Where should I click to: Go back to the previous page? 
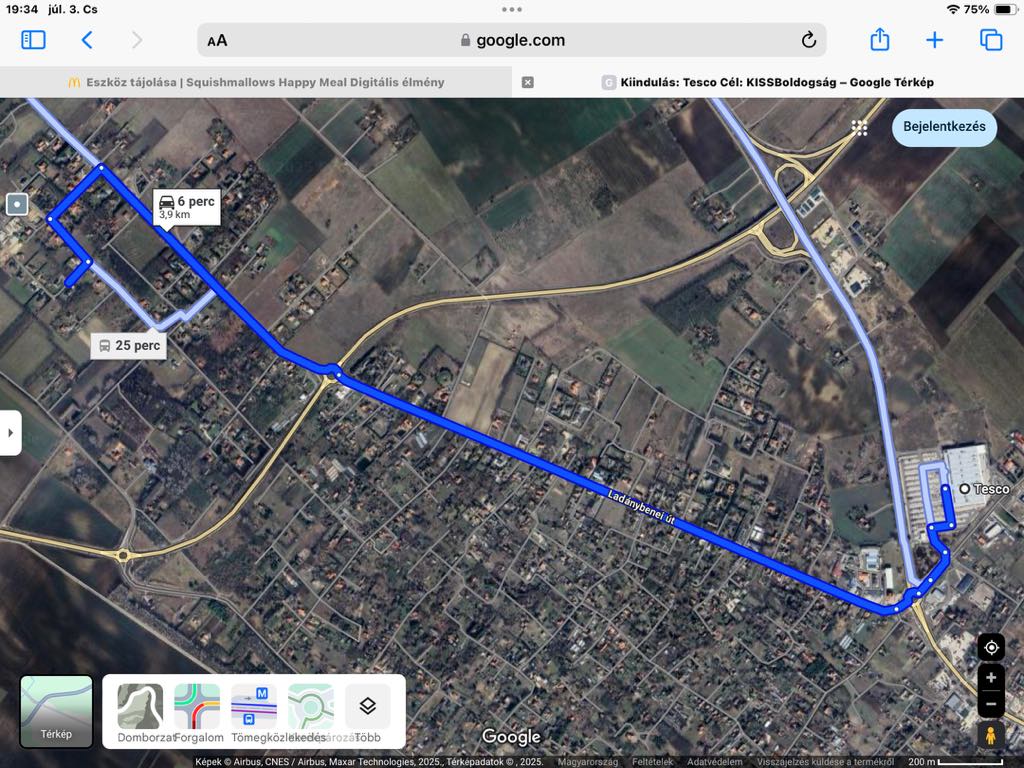pos(87,40)
